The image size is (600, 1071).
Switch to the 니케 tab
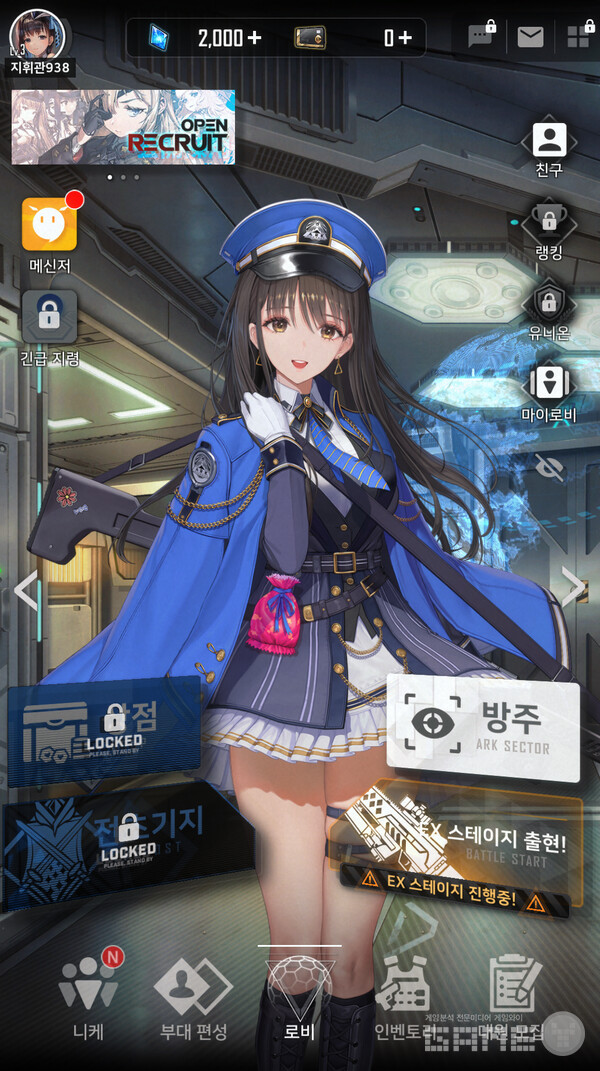point(88,997)
